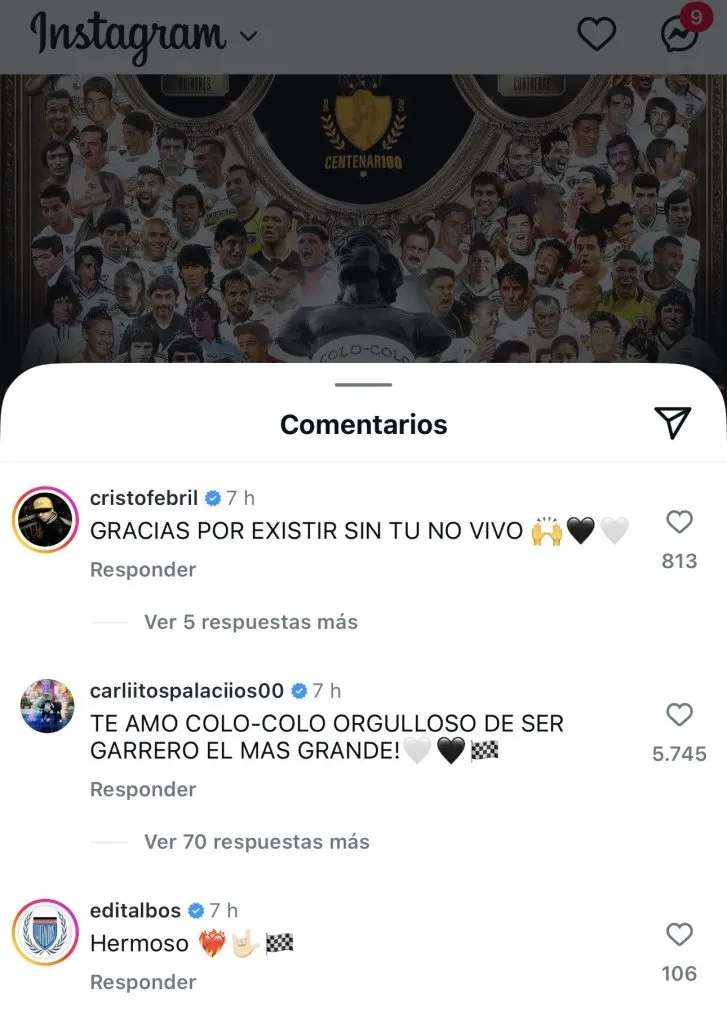Expand 5 more replies under cristofebril
The width and height of the screenshot is (727, 1024).
pos(250,622)
